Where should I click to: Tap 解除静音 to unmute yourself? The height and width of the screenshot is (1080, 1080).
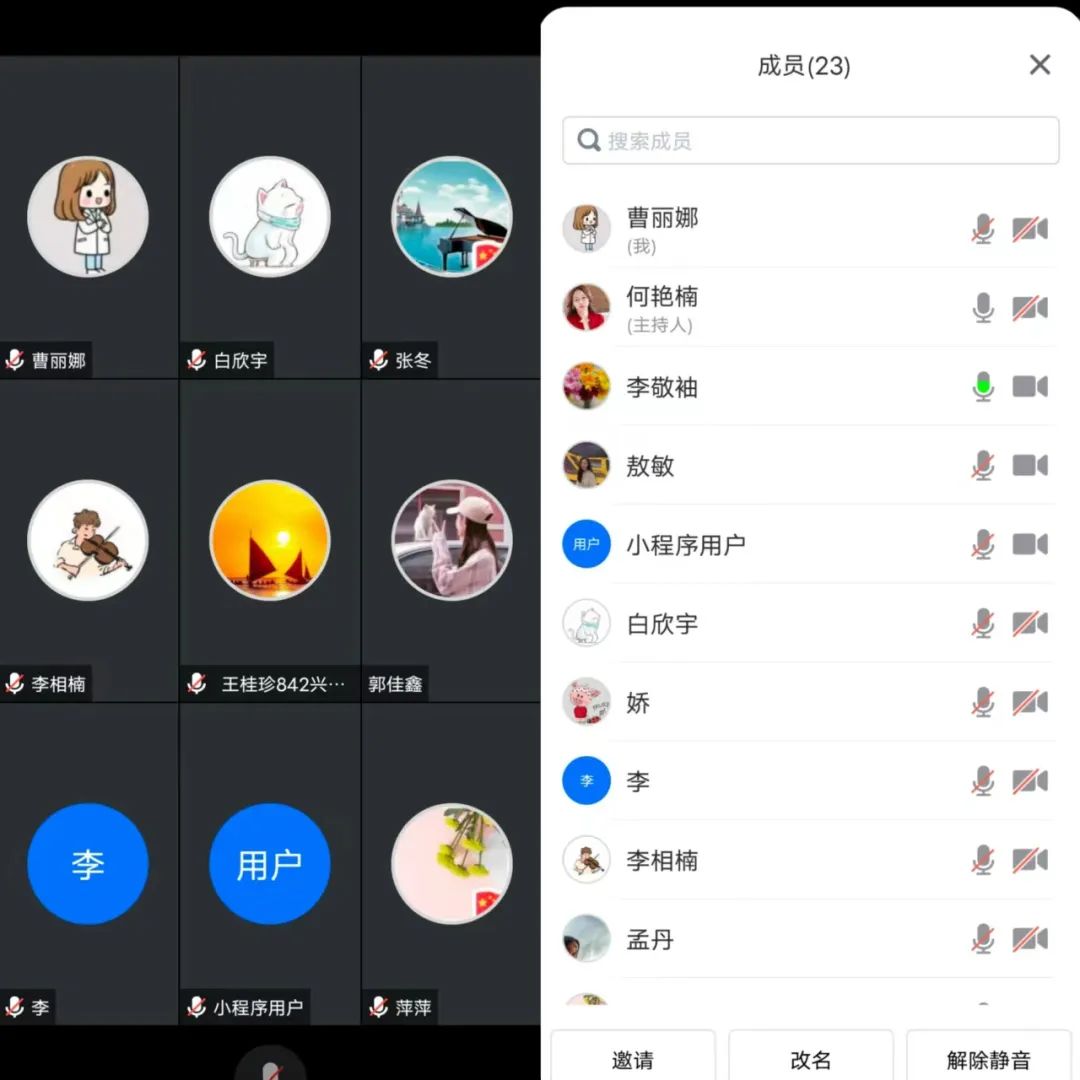tap(988, 1058)
